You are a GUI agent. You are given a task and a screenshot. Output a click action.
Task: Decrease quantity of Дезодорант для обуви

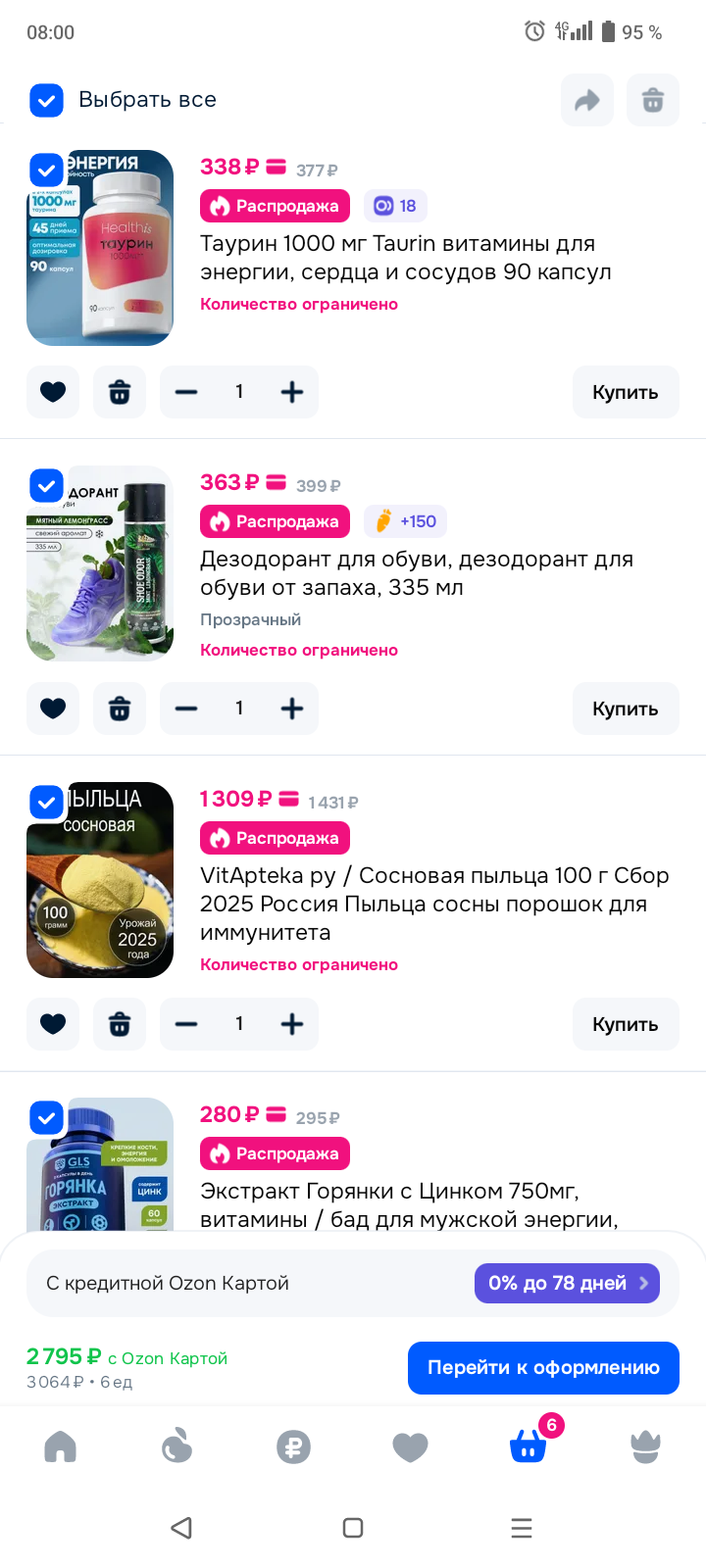[x=186, y=709]
